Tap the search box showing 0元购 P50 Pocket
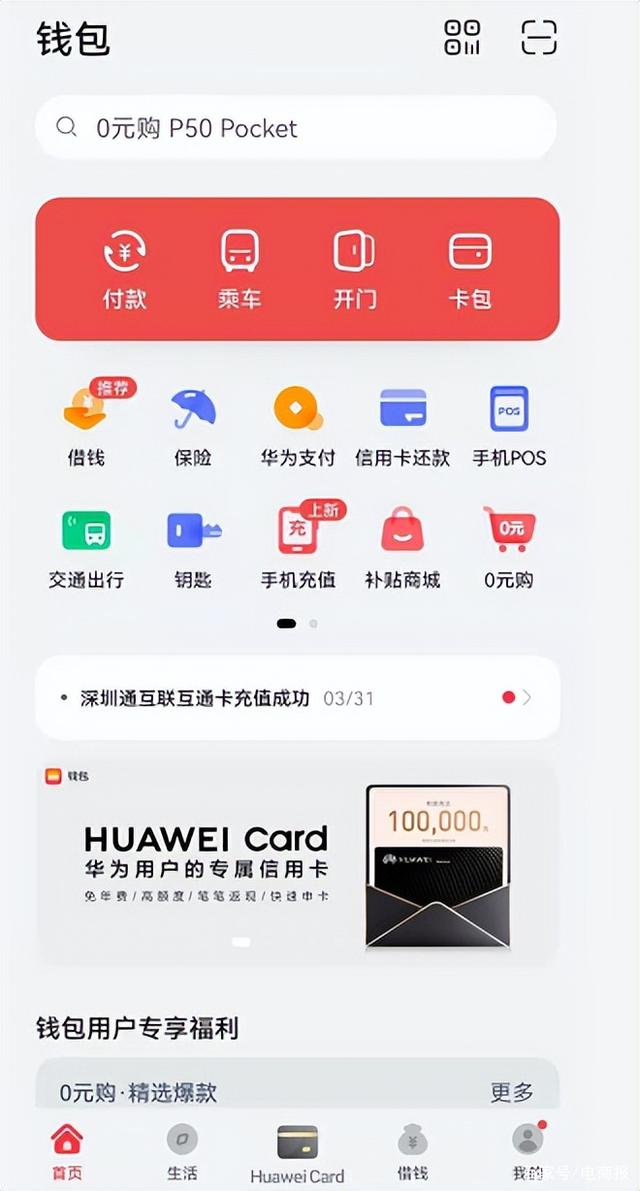Screen dimensions: 640x1191 295,128
